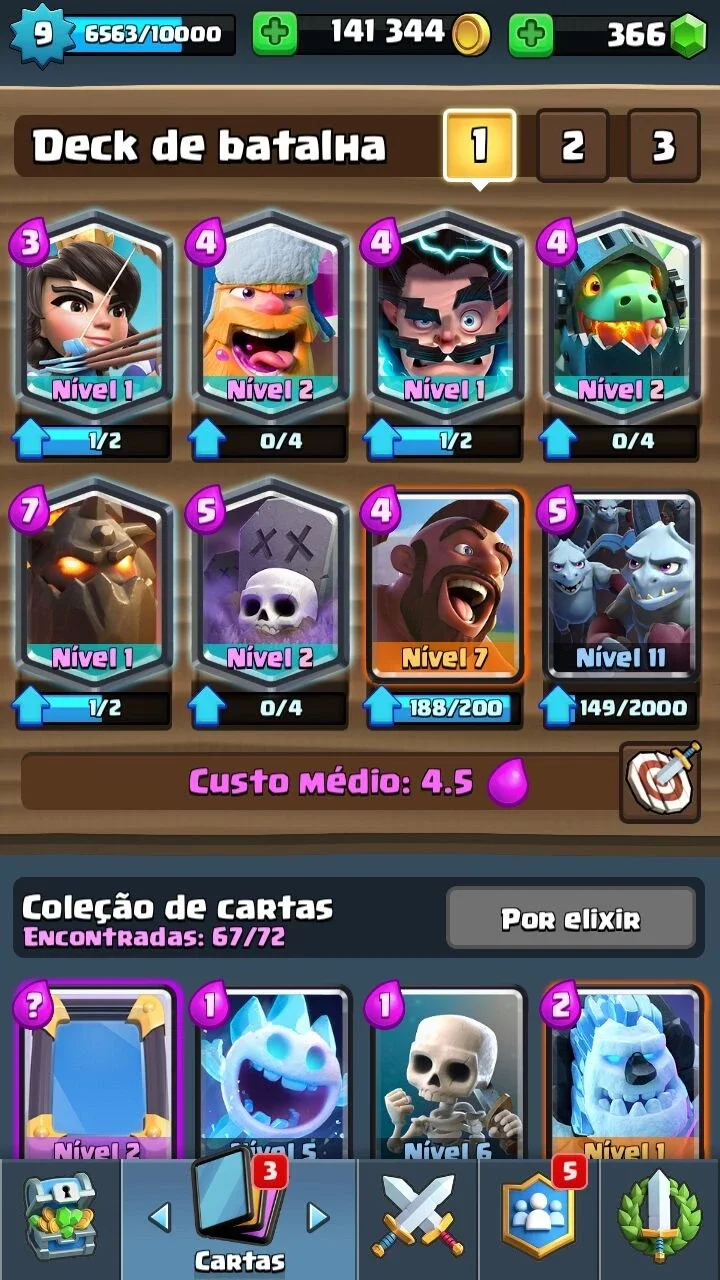Change sorting with Por elixir button
720x1280 pixels.
click(x=570, y=918)
